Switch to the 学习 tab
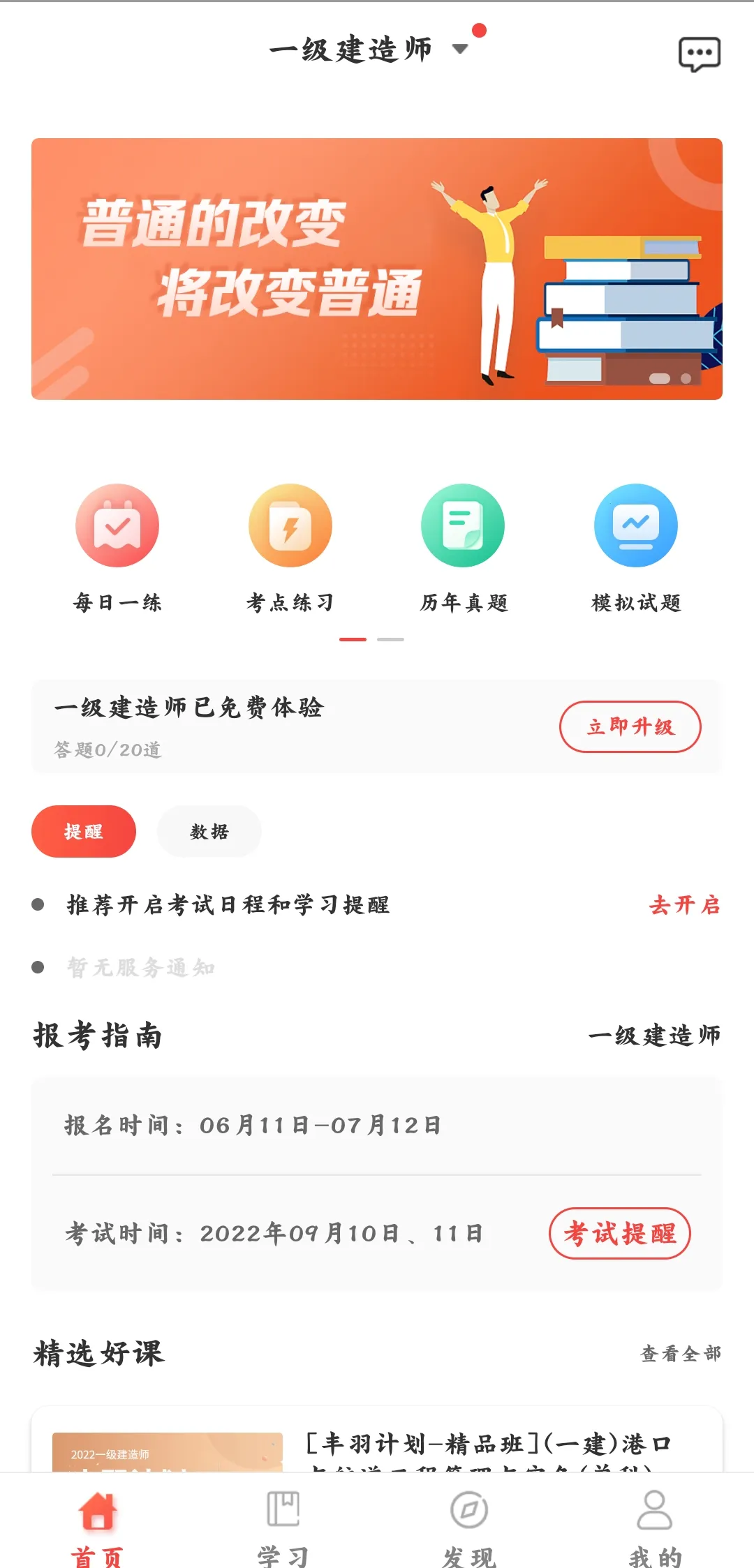The height and width of the screenshot is (1568, 754). pos(283,1525)
